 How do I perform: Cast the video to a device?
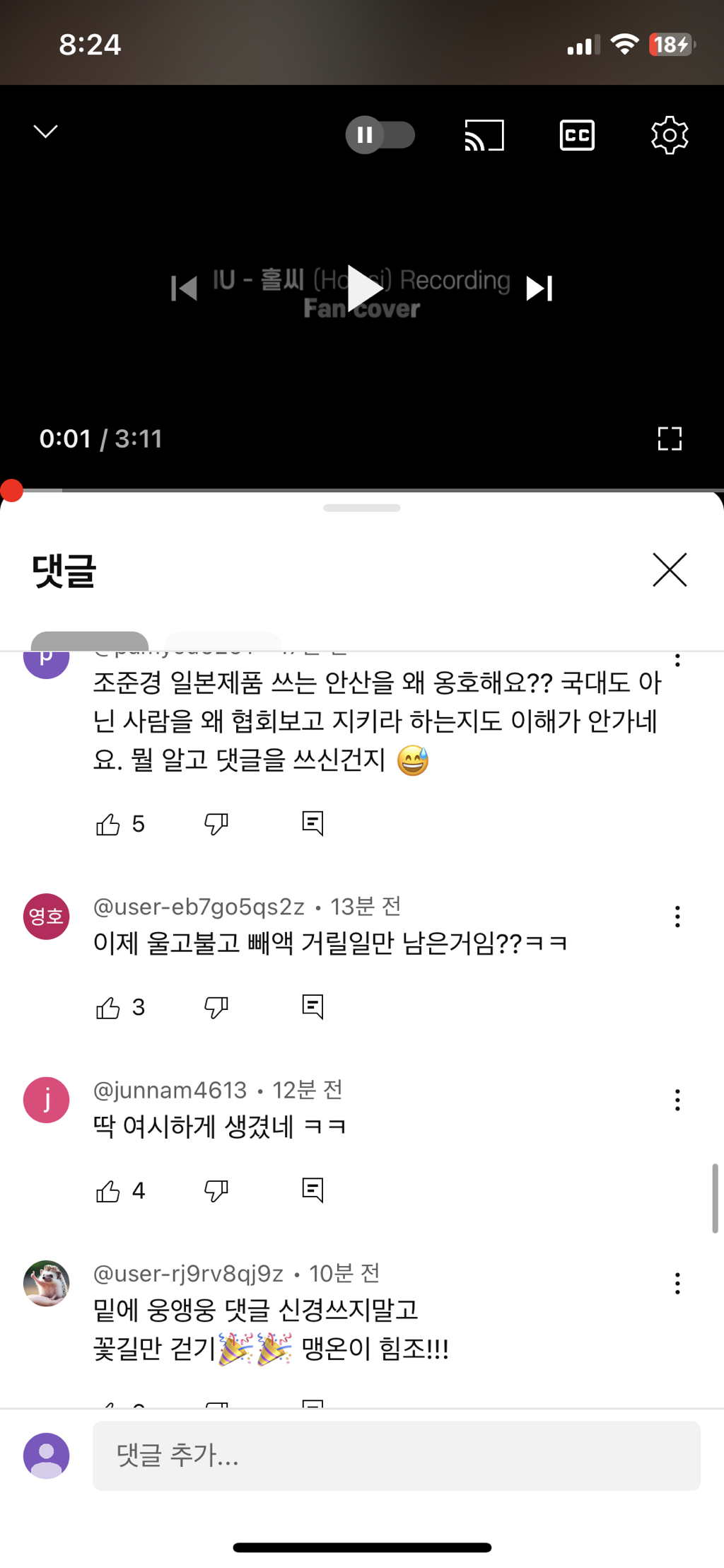tap(484, 134)
